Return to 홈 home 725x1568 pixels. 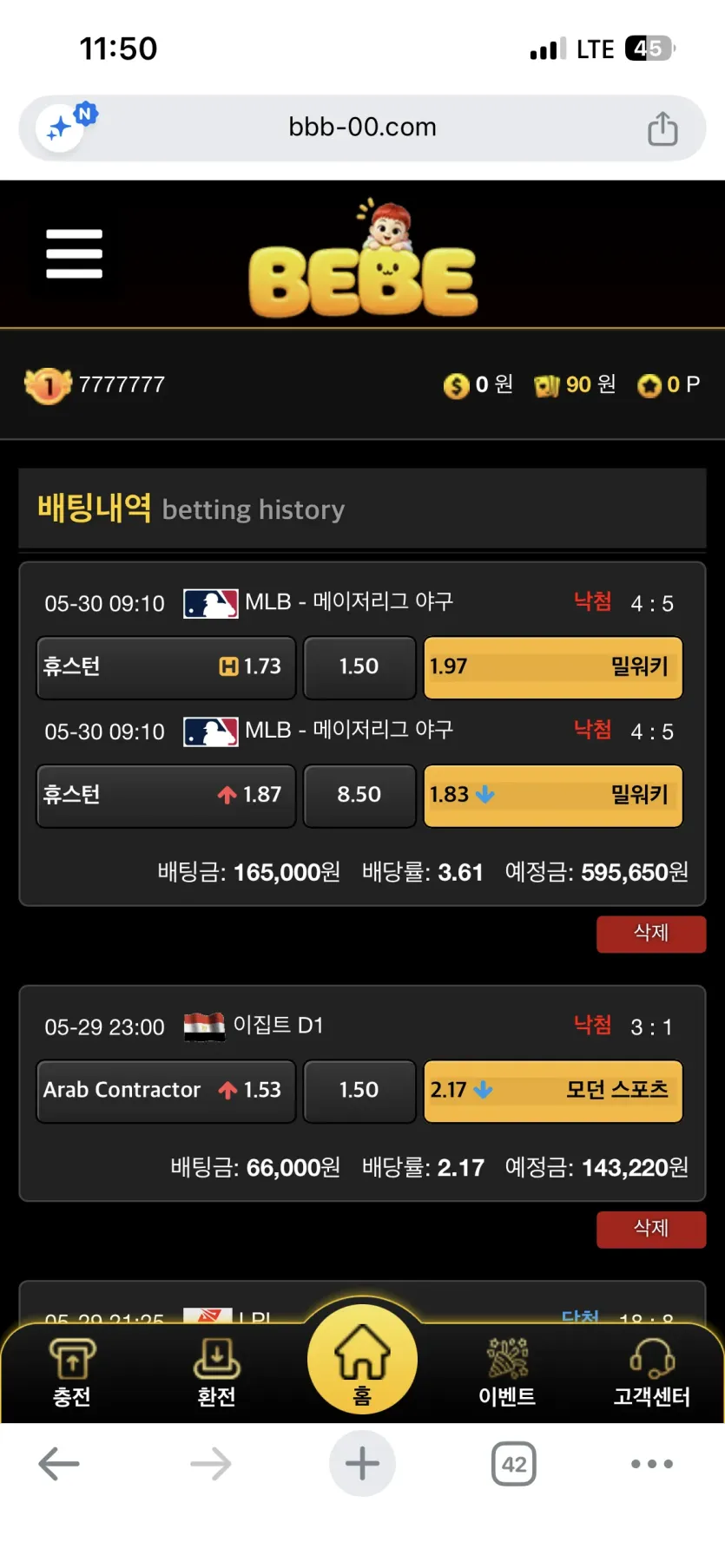point(362,1360)
